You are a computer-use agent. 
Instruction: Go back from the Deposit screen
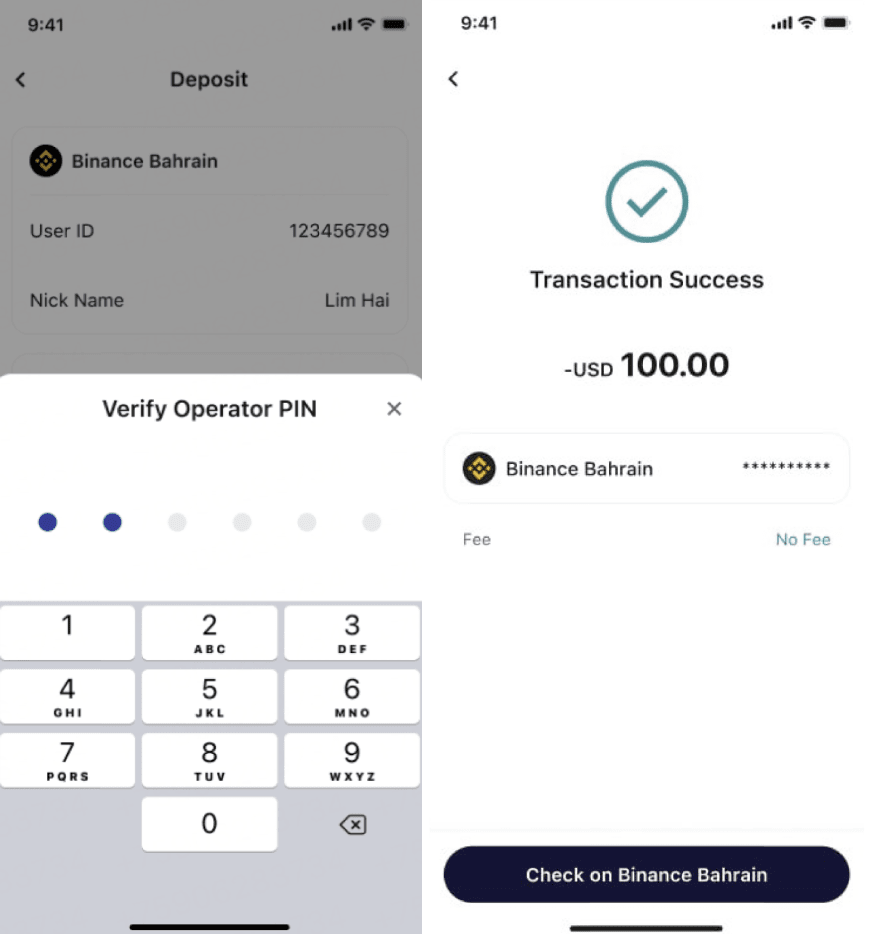pyautogui.click(x=21, y=80)
